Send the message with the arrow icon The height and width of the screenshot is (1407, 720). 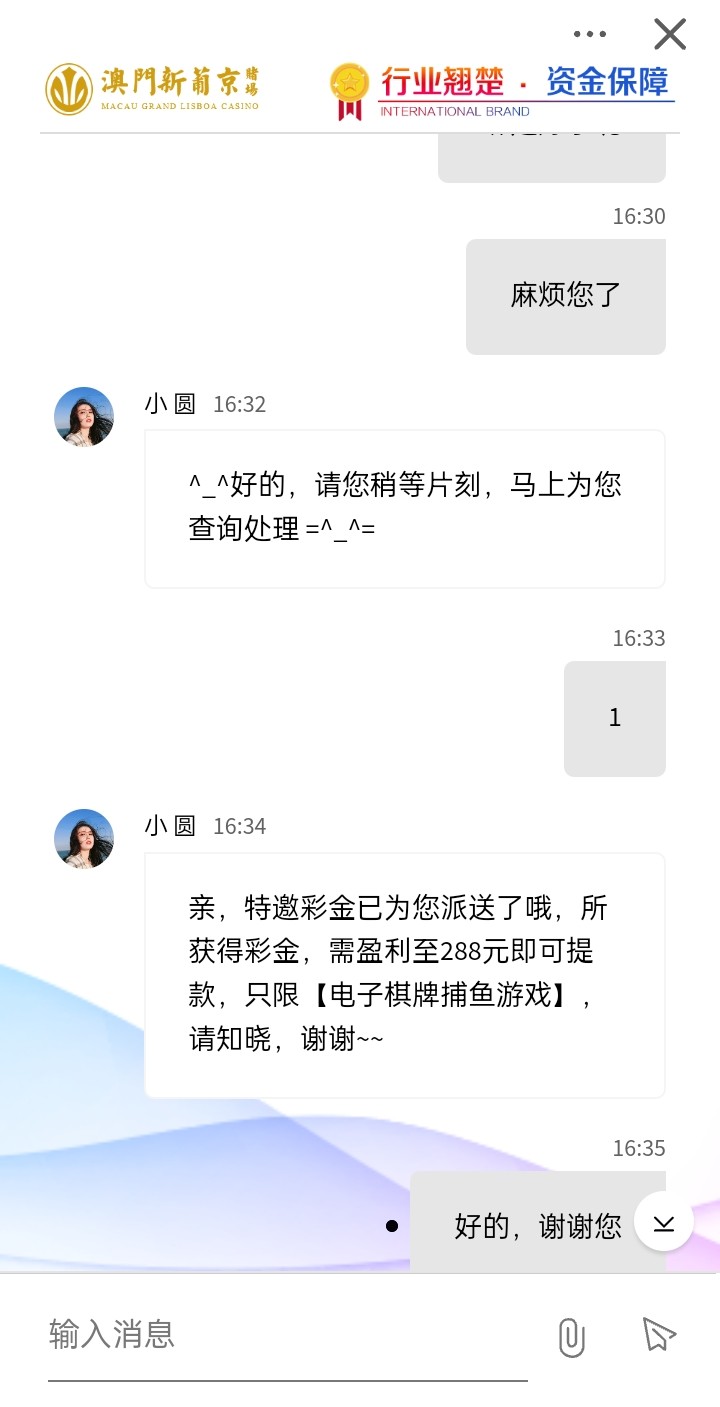point(659,1334)
